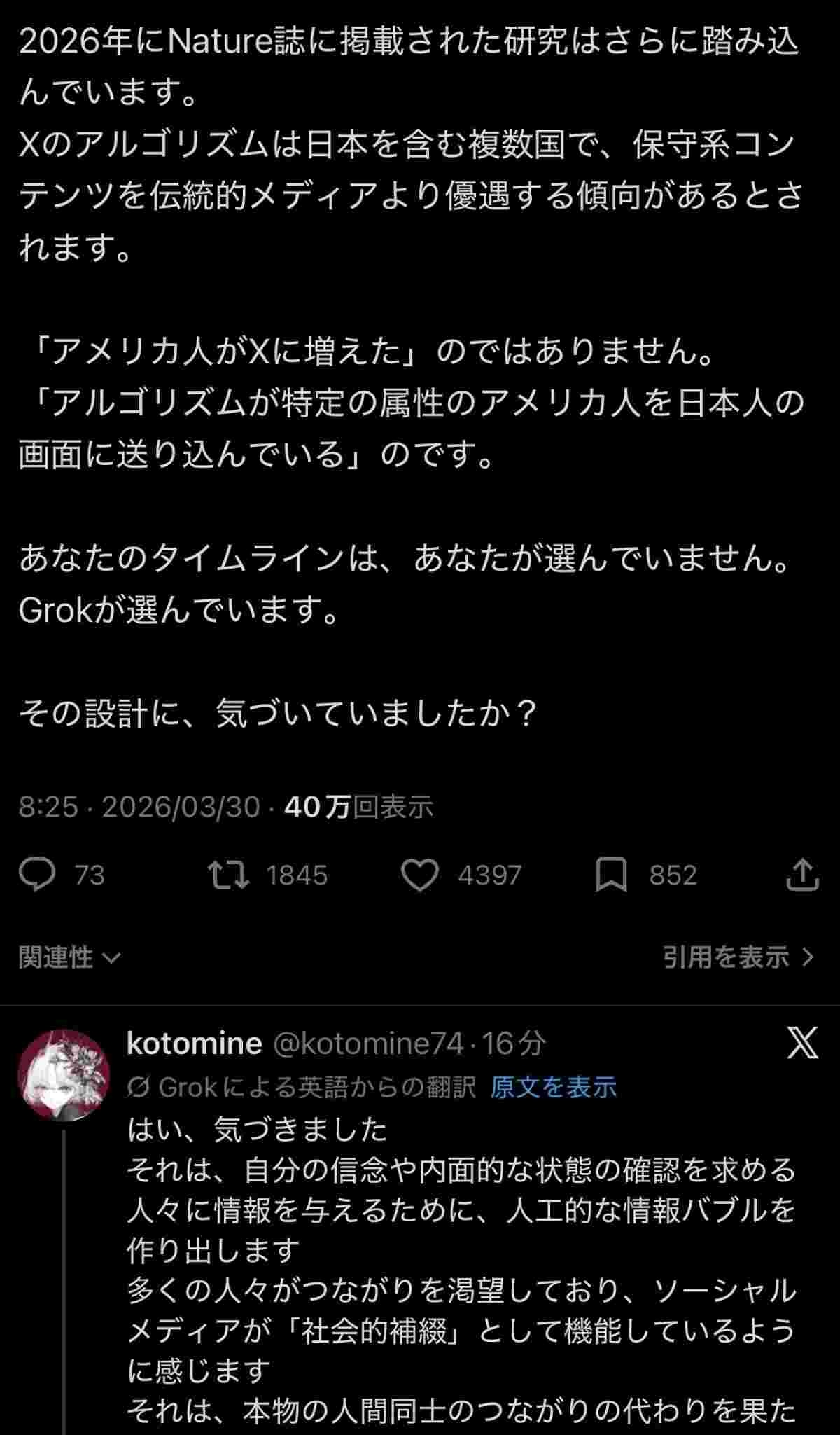Show original text via 原文を表示

pyautogui.click(x=553, y=1087)
